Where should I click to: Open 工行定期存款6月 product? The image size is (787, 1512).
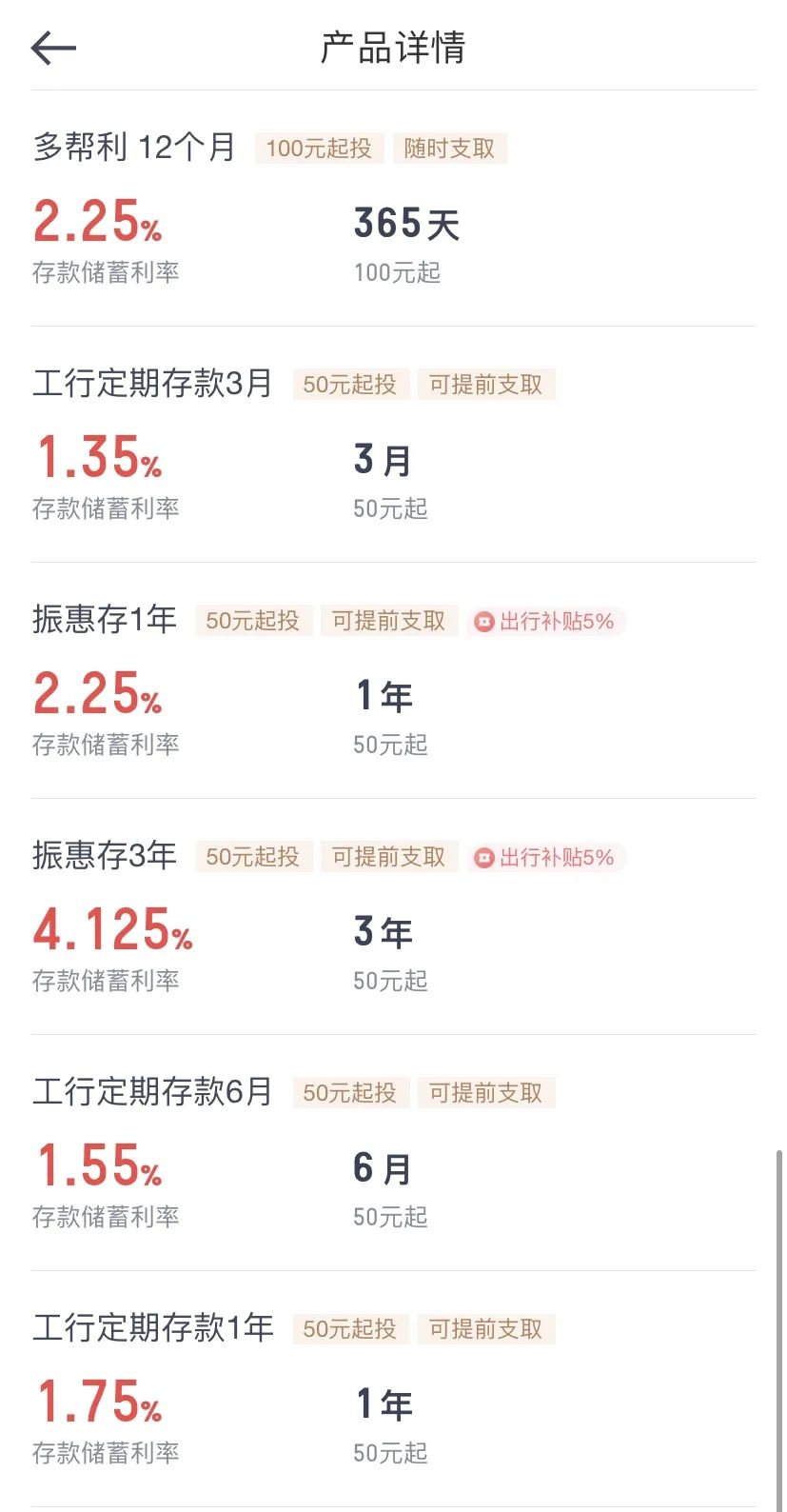click(152, 1092)
